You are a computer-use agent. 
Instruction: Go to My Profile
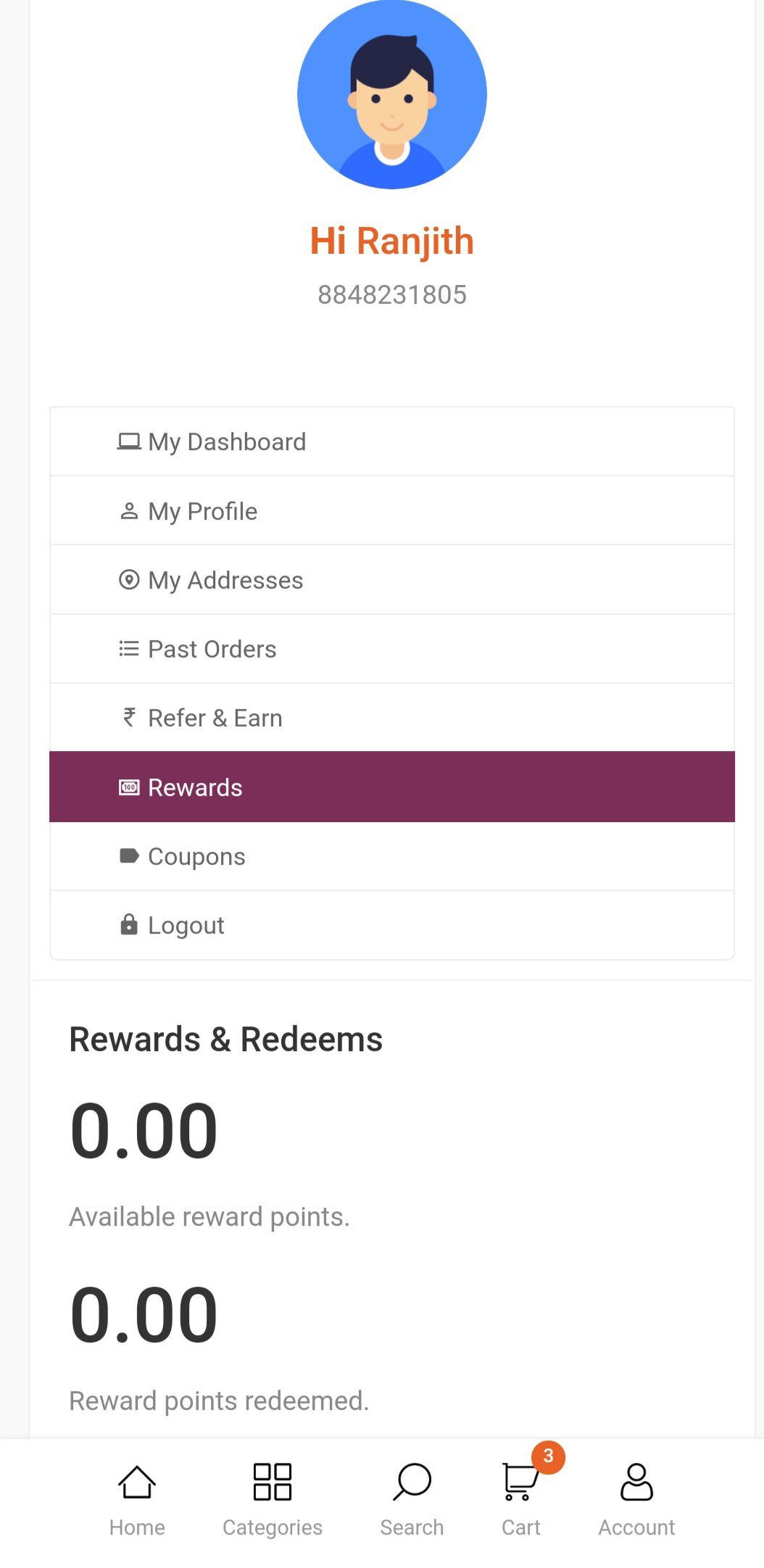pyautogui.click(x=203, y=511)
